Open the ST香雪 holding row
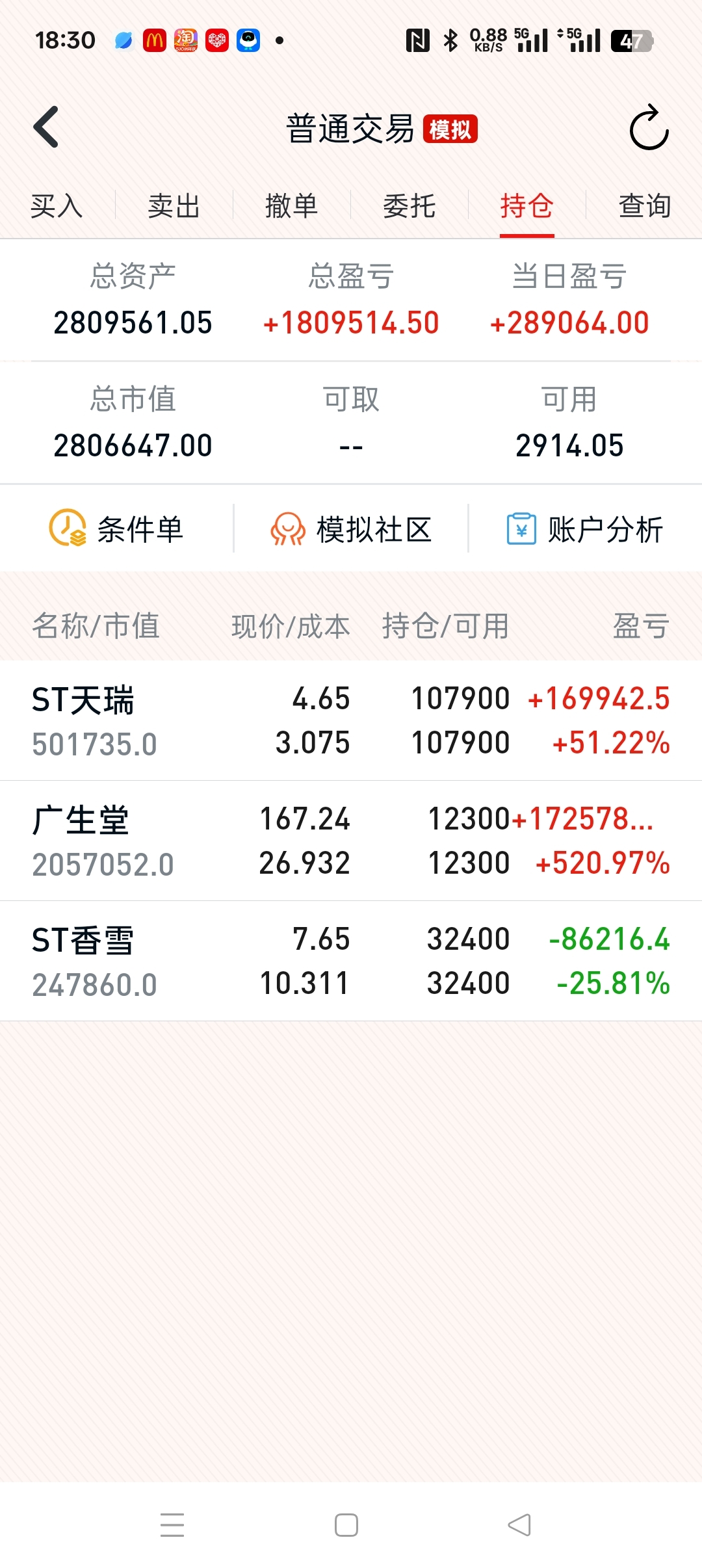The image size is (702, 1568). (351, 961)
